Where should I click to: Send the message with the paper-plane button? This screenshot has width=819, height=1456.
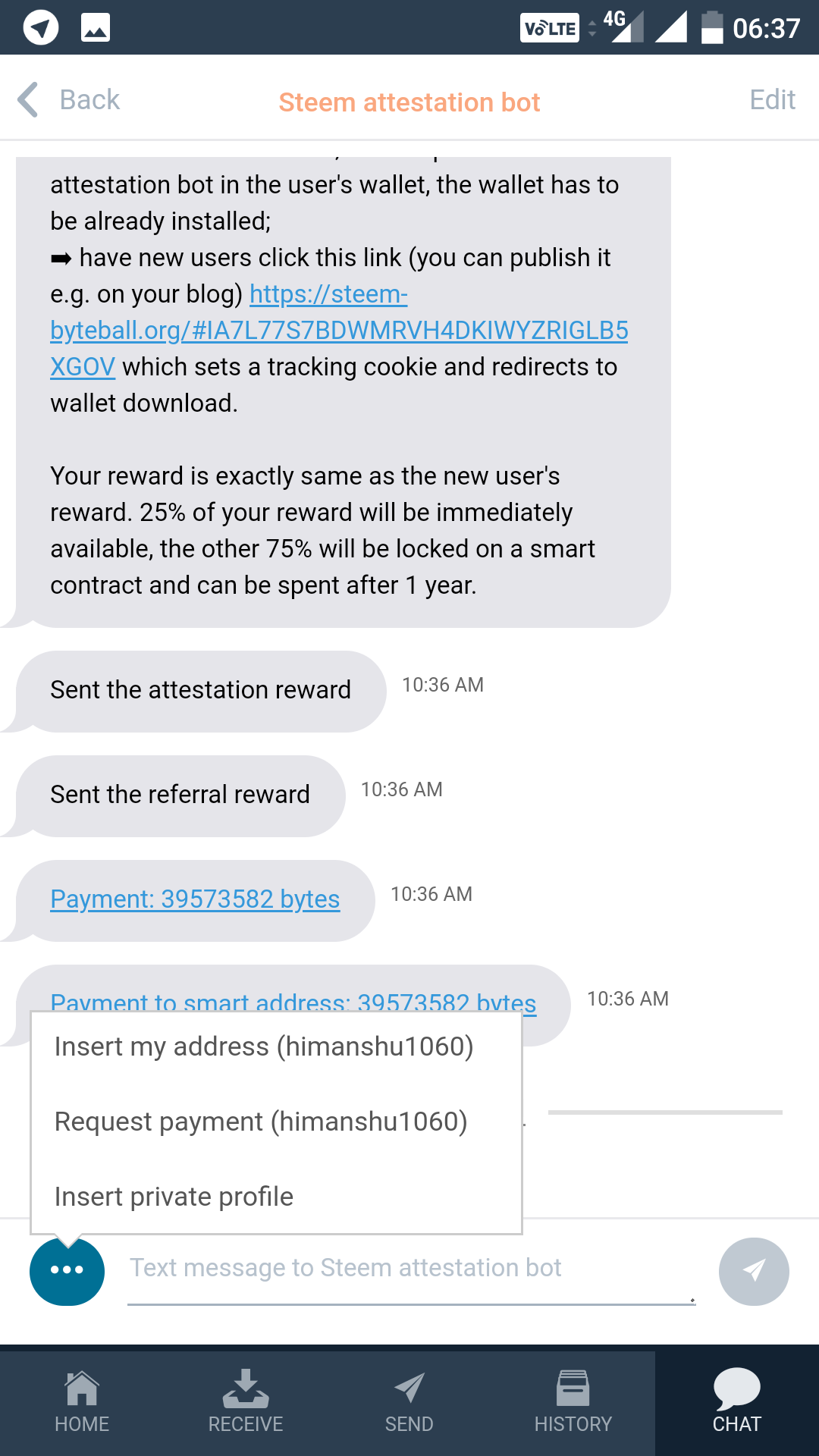coord(753,1271)
